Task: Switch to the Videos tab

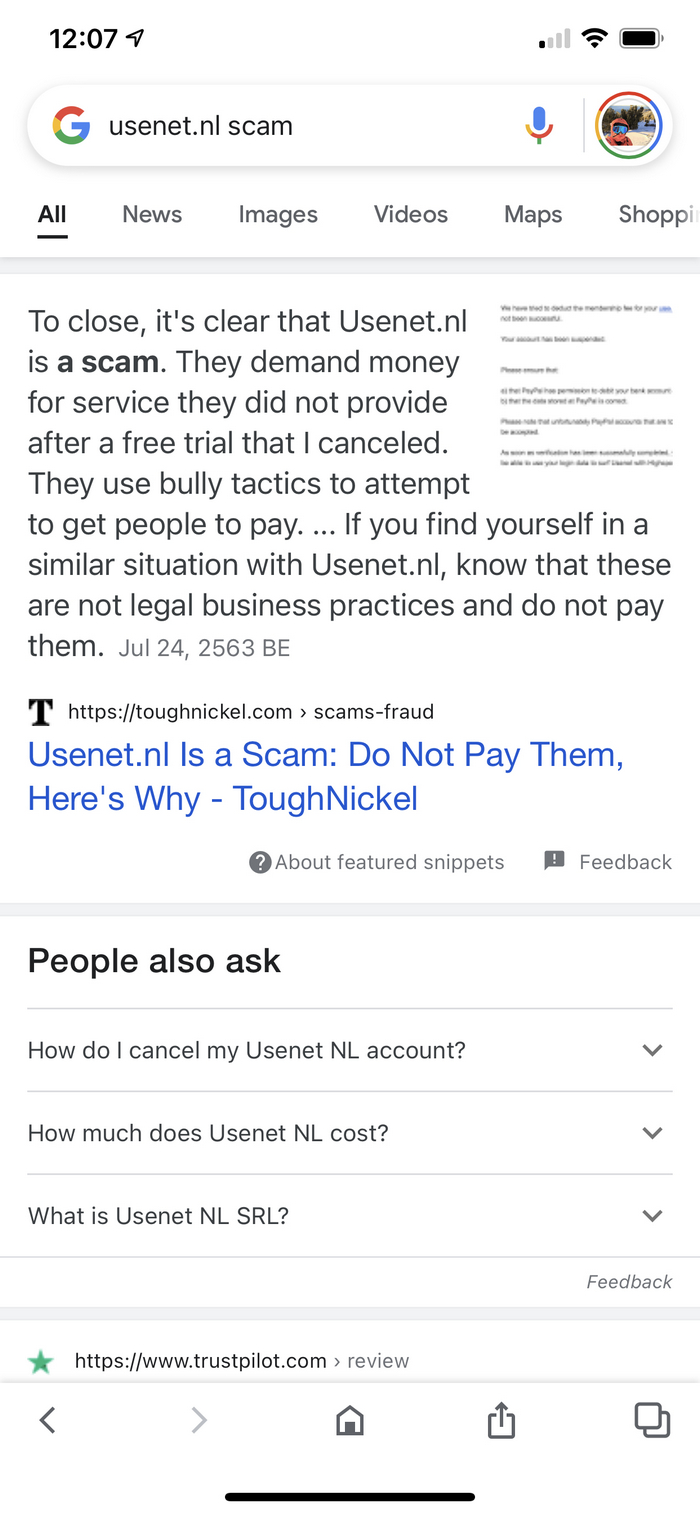Action: (411, 214)
